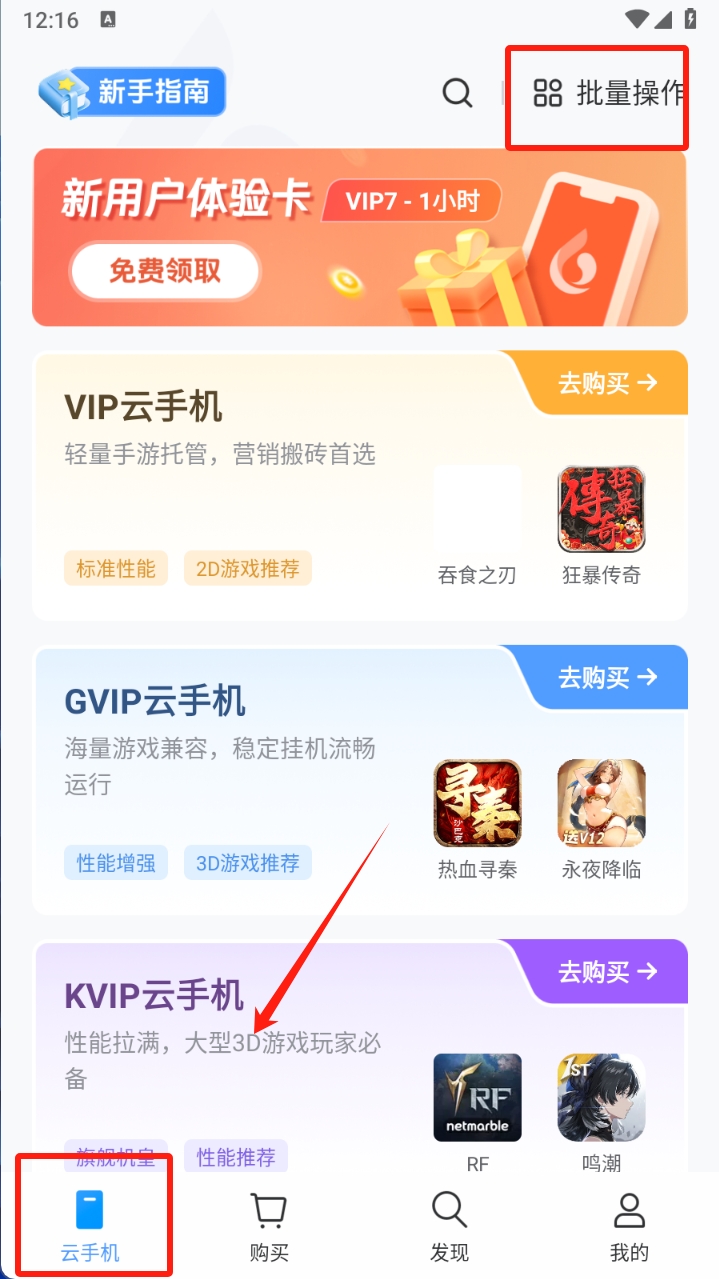This screenshot has width=719, height=1279.
Task: Open the 永夜降临 game icon
Action: pyautogui.click(x=601, y=802)
